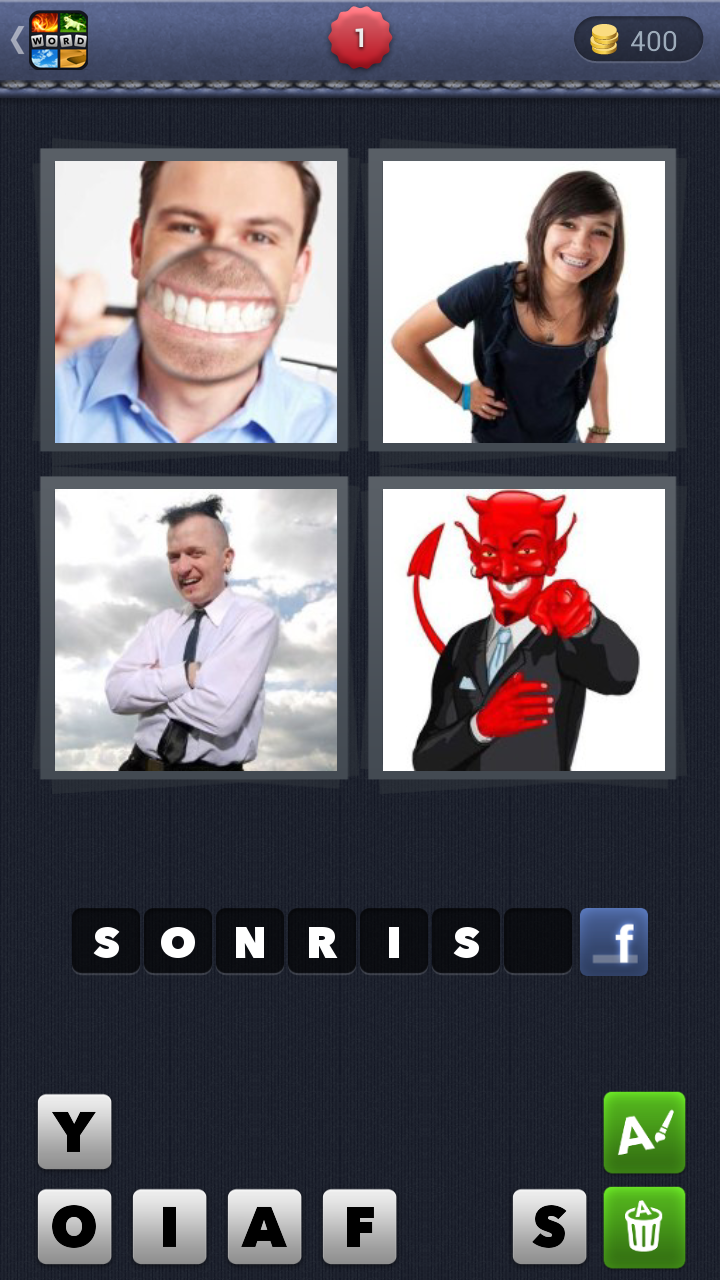Enlarge the red devil picture
Viewport: 720px width, 1280px height.
(x=523, y=629)
